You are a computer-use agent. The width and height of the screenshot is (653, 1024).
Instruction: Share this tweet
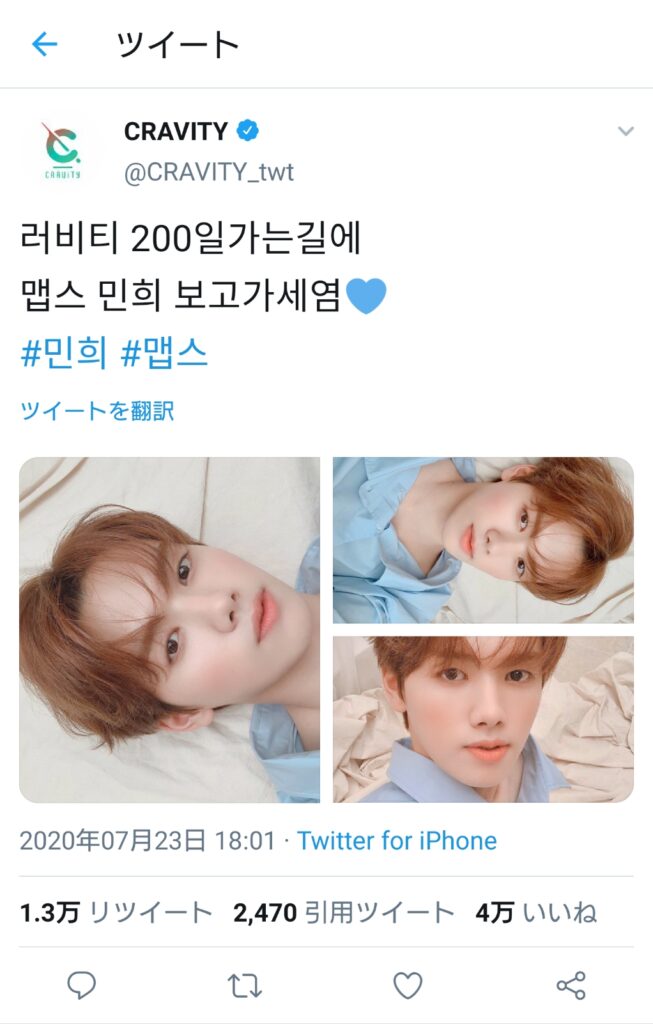point(571,986)
